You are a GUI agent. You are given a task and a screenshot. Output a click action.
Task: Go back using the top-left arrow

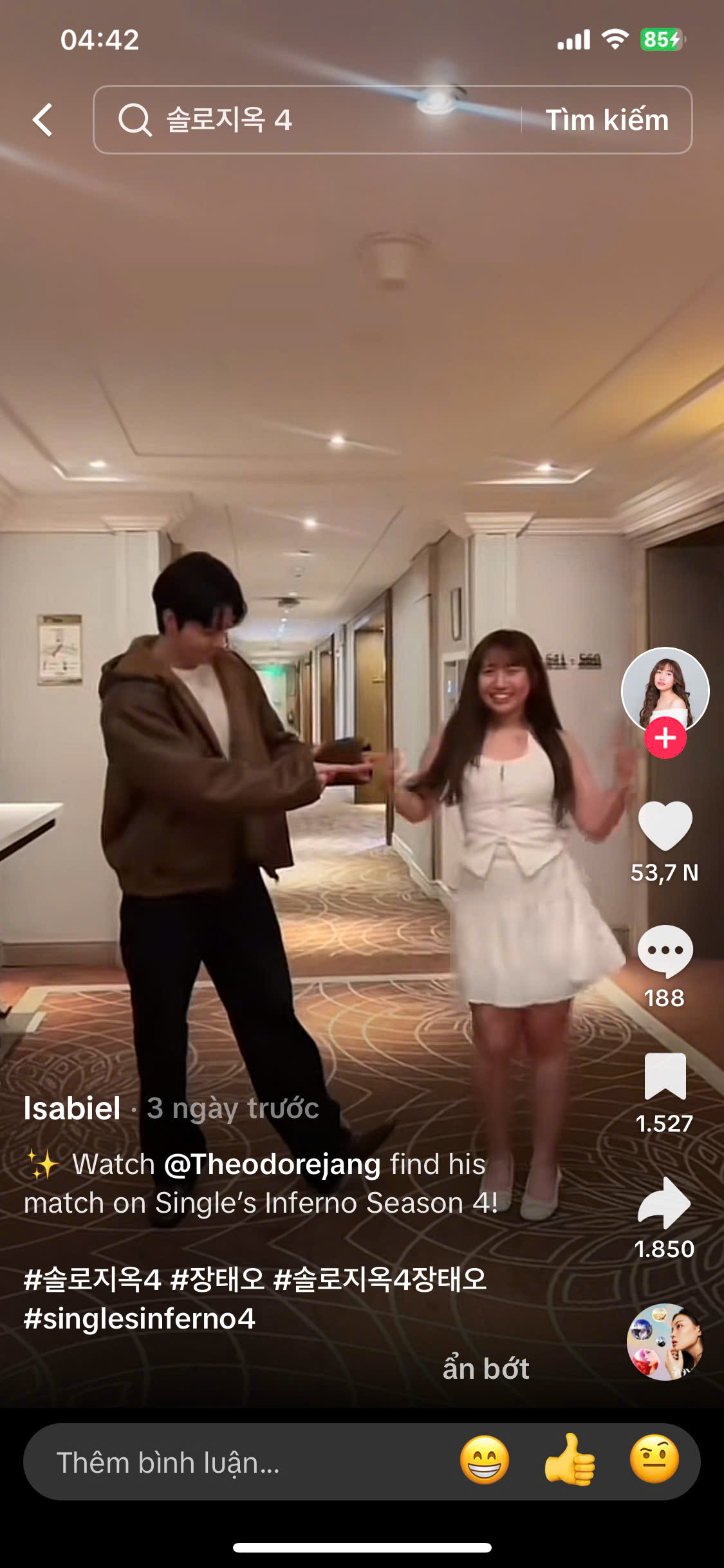click(x=42, y=120)
